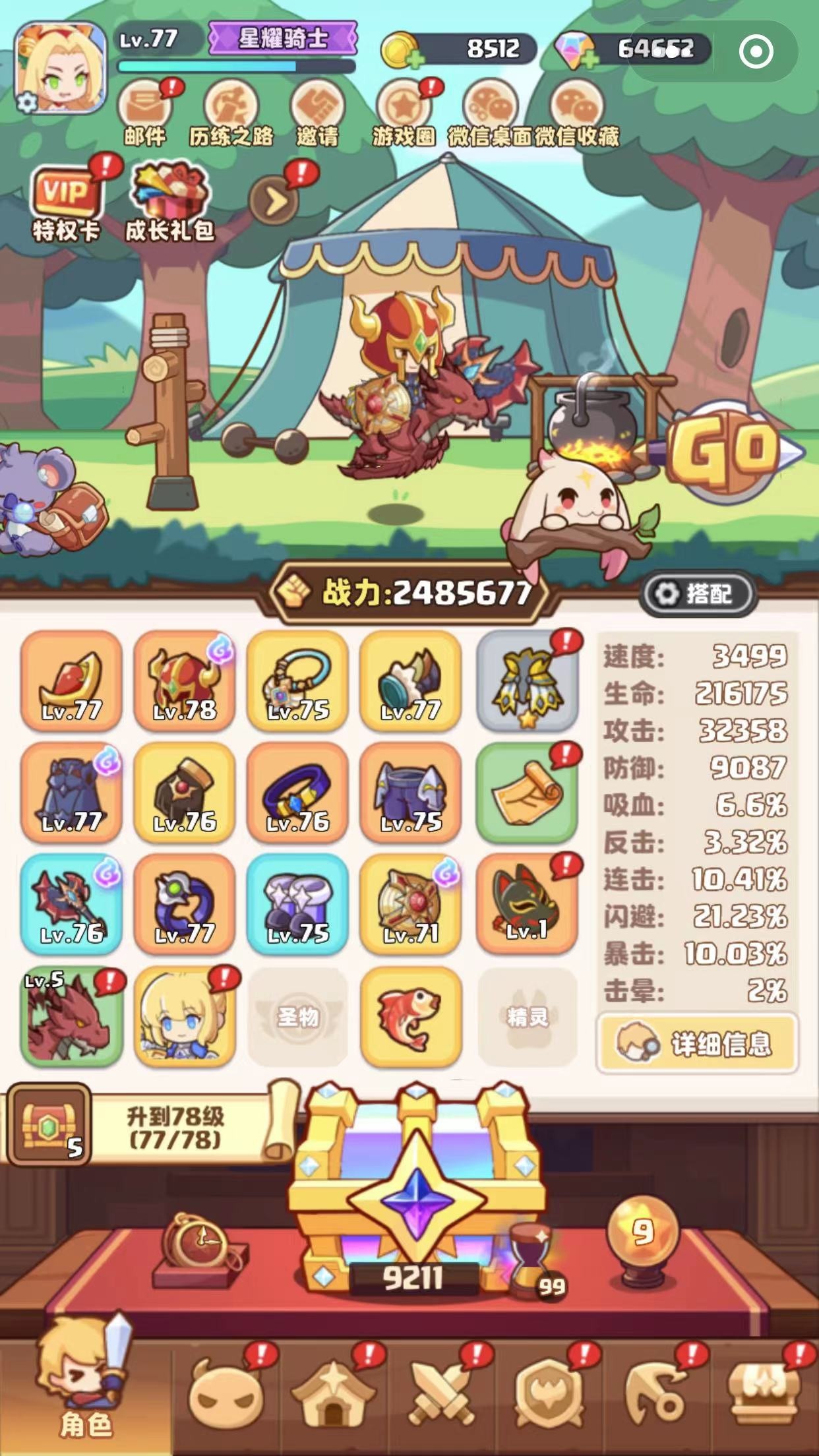
Task: Open the 邮件 mail icon
Action: (x=145, y=112)
